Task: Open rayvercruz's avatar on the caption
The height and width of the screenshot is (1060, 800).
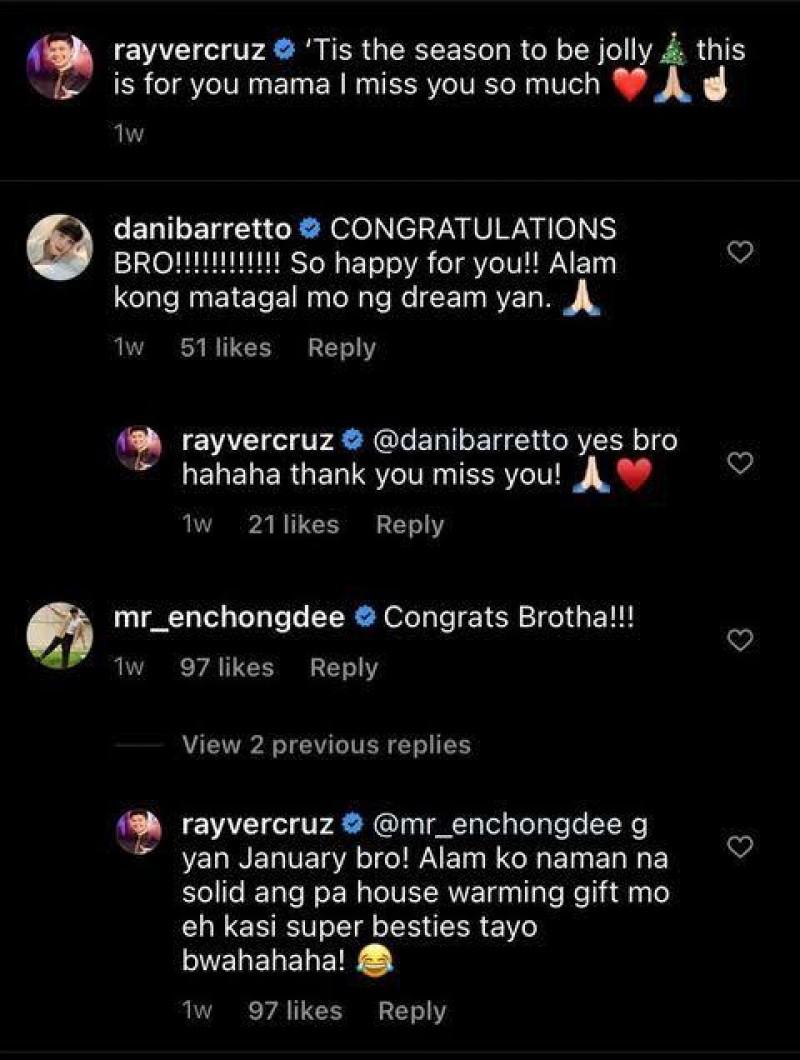Action: pyautogui.click(x=60, y=65)
